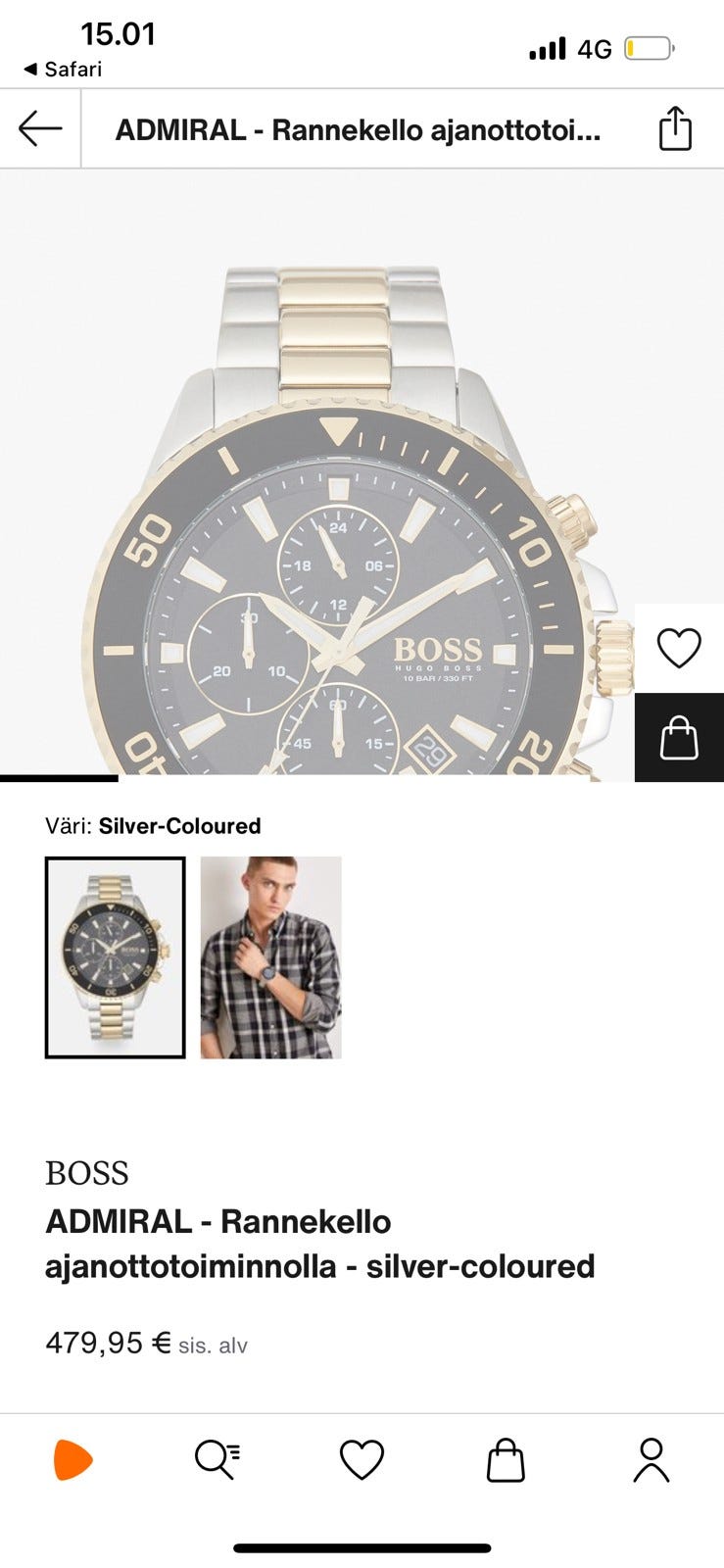The height and width of the screenshot is (1568, 724).
Task: Share this BOSS Admiral watch
Action: pos(675,128)
